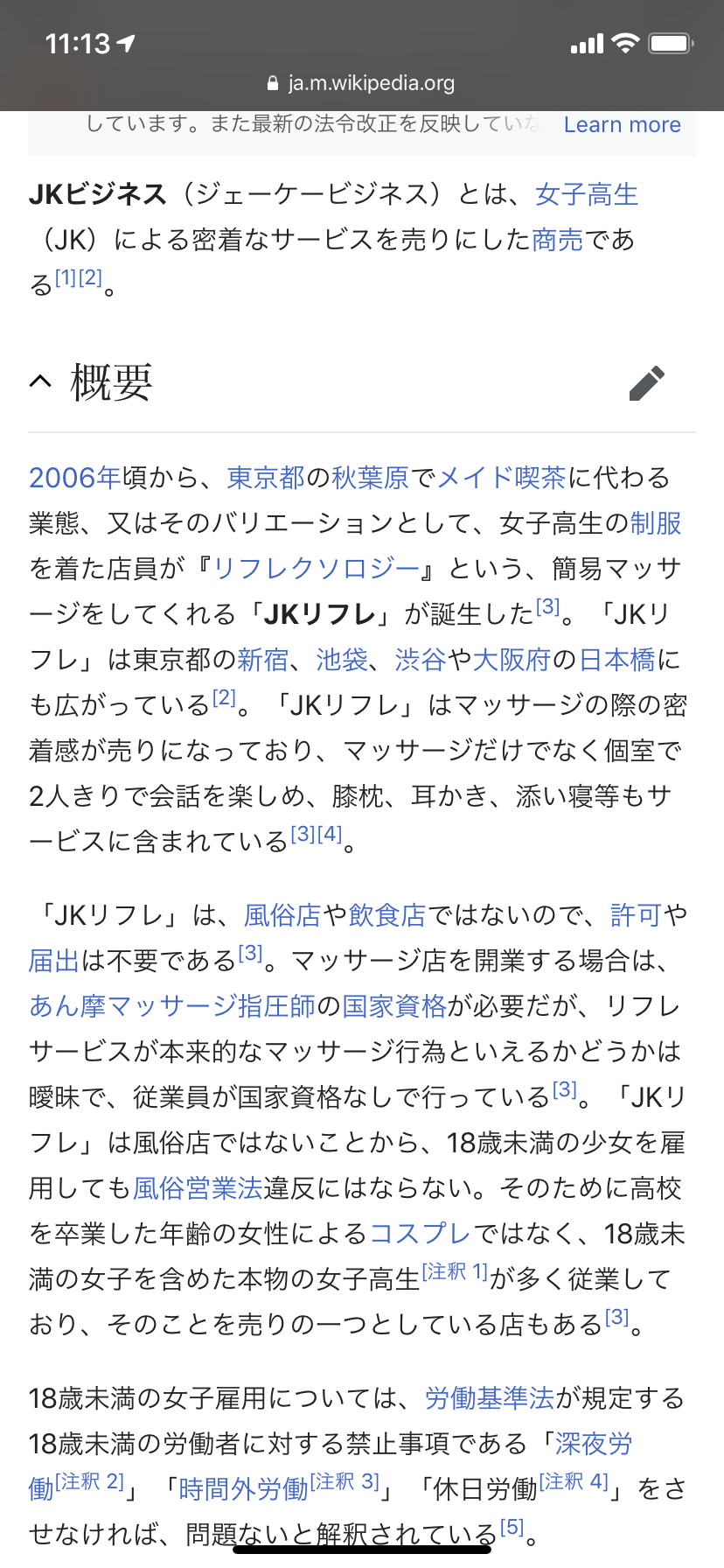Follow the 2006年 link
Image resolution: width=724 pixels, height=1568 pixels.
75,478
